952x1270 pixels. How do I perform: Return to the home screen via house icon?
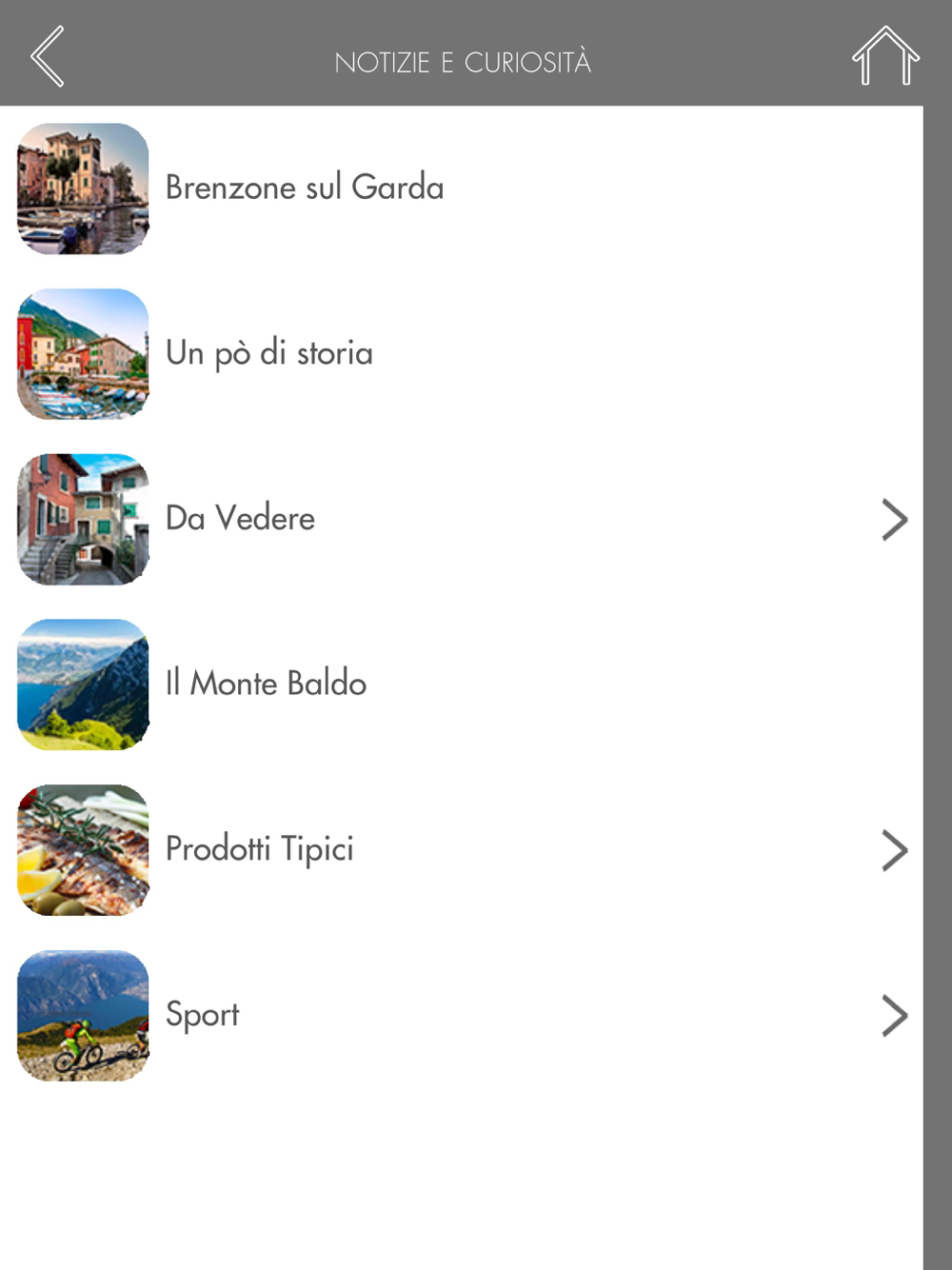(x=884, y=57)
